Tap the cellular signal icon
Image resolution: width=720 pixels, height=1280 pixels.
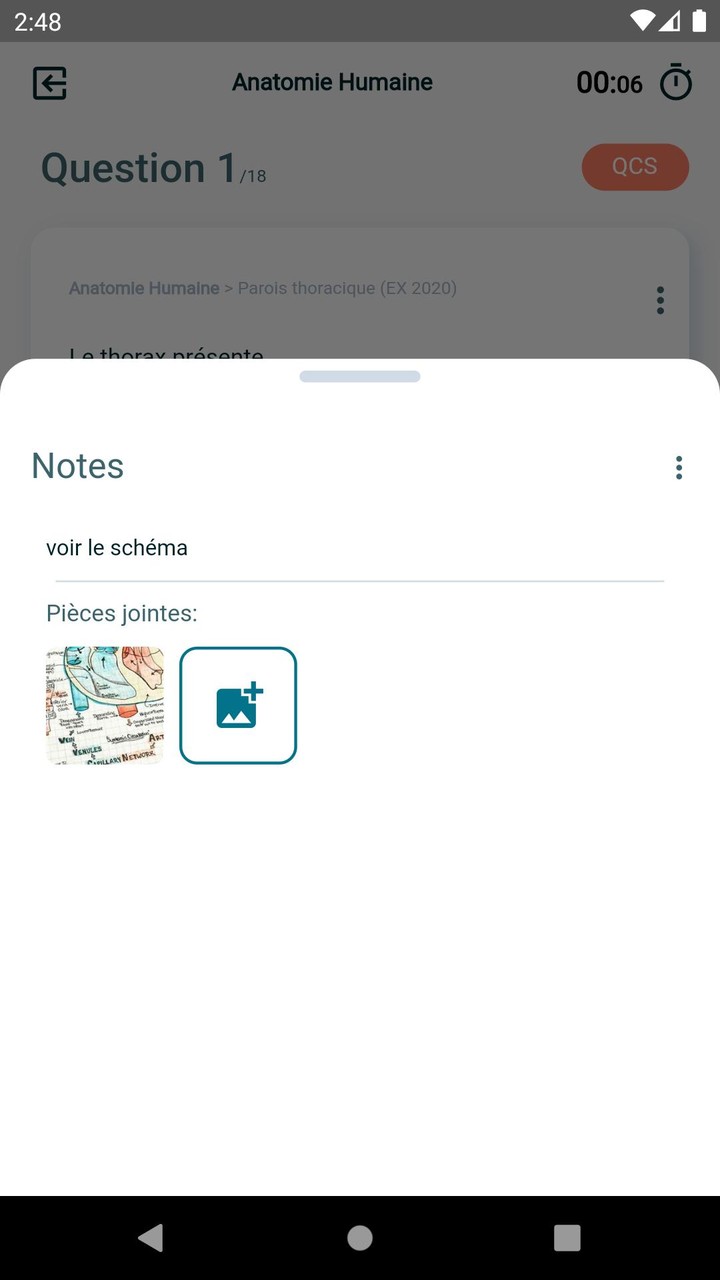coord(672,22)
